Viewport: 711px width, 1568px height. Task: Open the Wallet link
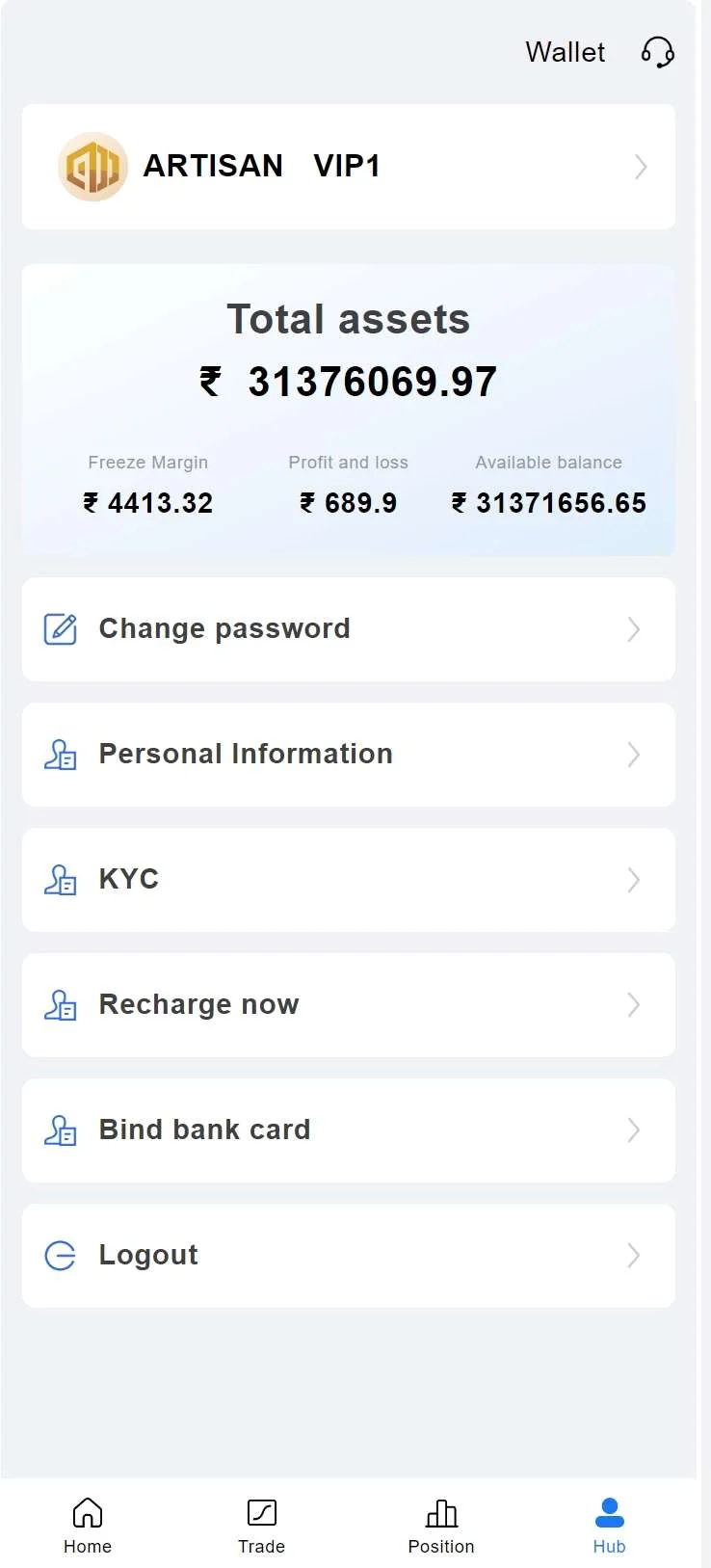[566, 52]
